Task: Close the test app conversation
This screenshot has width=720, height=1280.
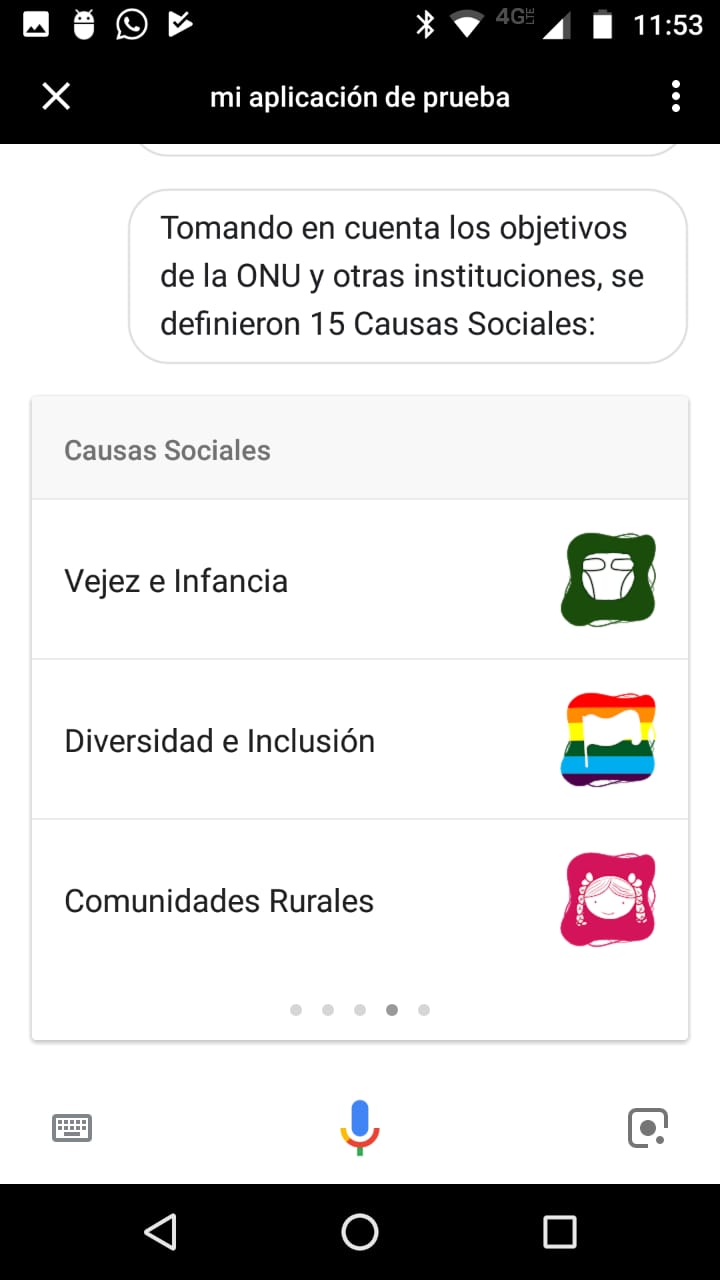Action: [x=56, y=97]
